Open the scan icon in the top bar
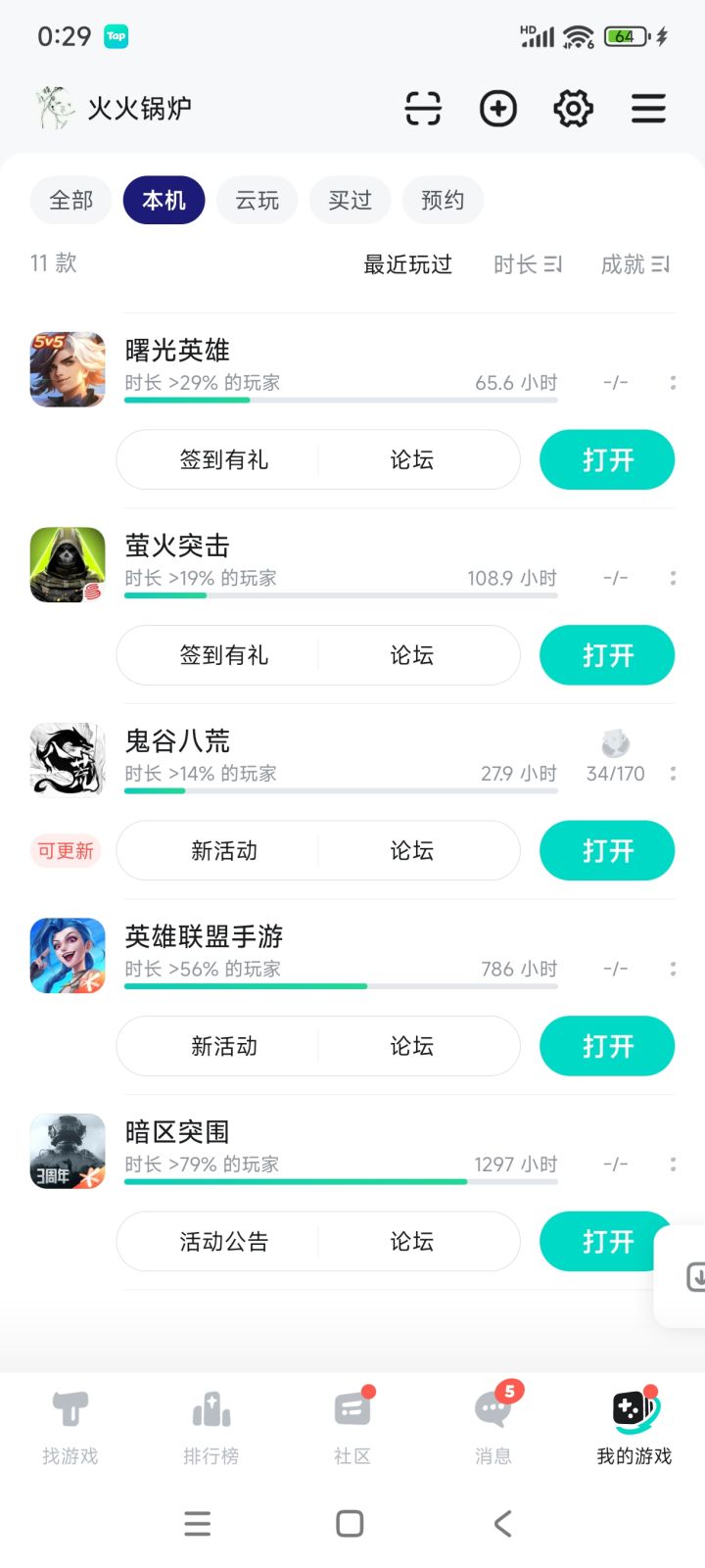The image size is (705, 1568). point(423,108)
